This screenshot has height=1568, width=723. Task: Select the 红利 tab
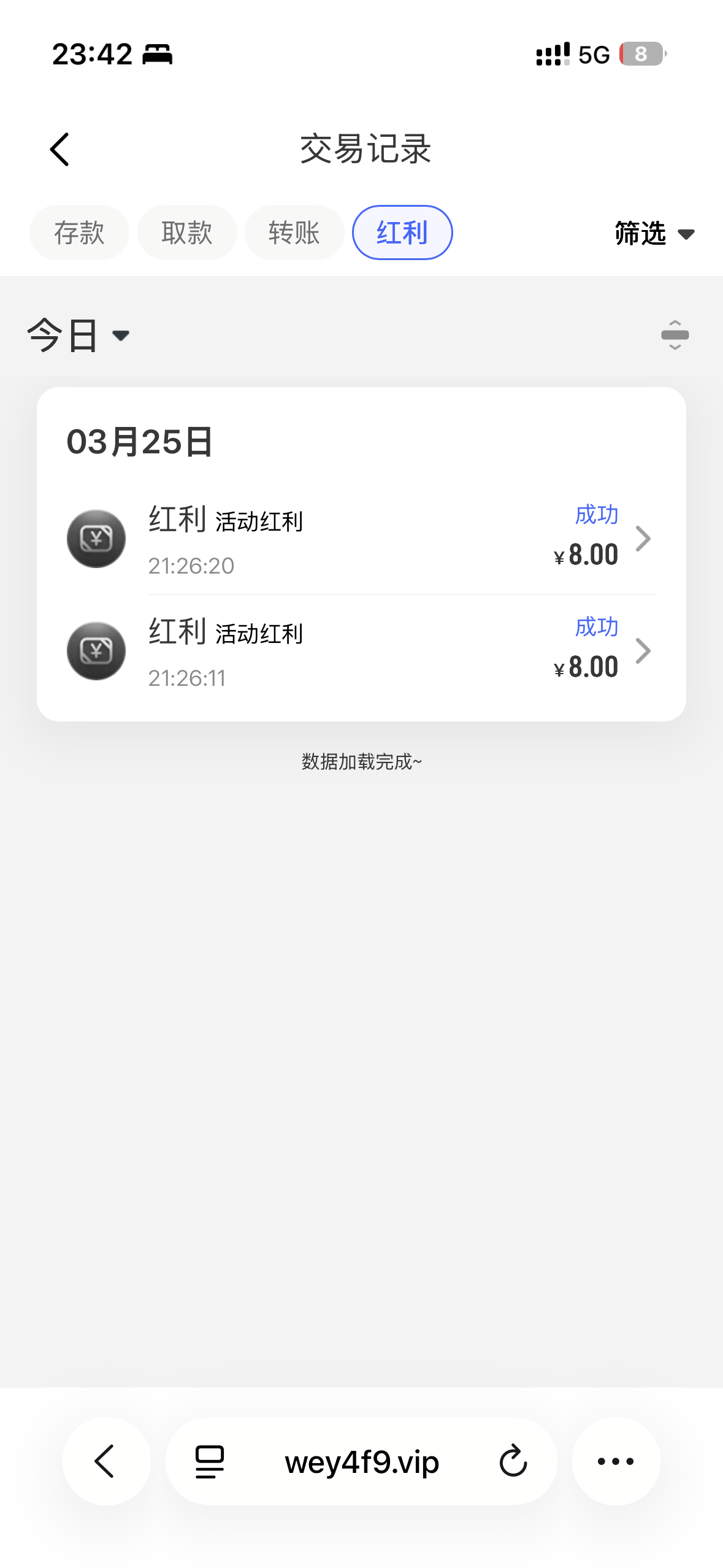(402, 233)
